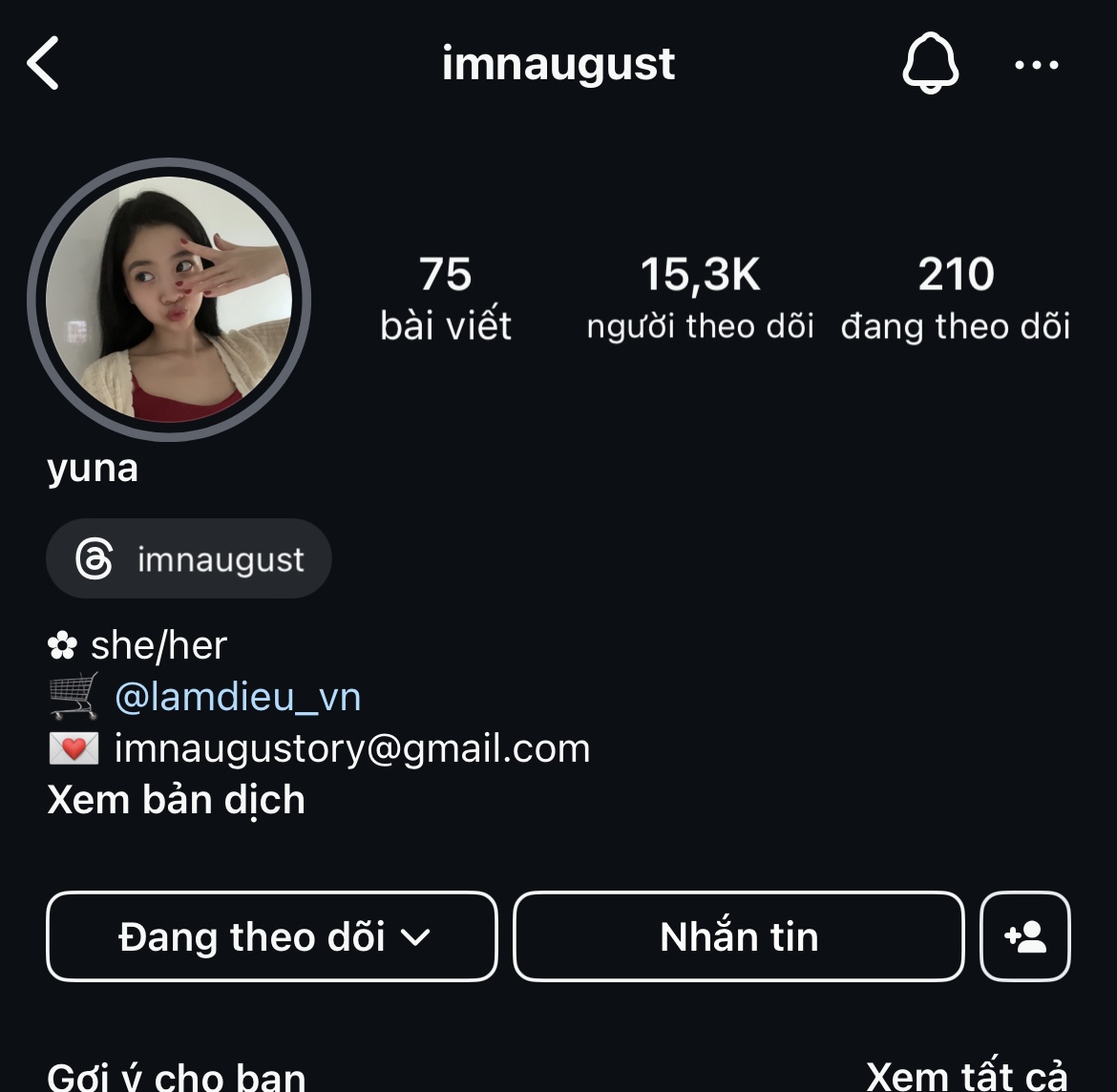This screenshot has width=1117, height=1092.
Task: Tap Nhắn tin to message yuna
Action: (x=739, y=936)
